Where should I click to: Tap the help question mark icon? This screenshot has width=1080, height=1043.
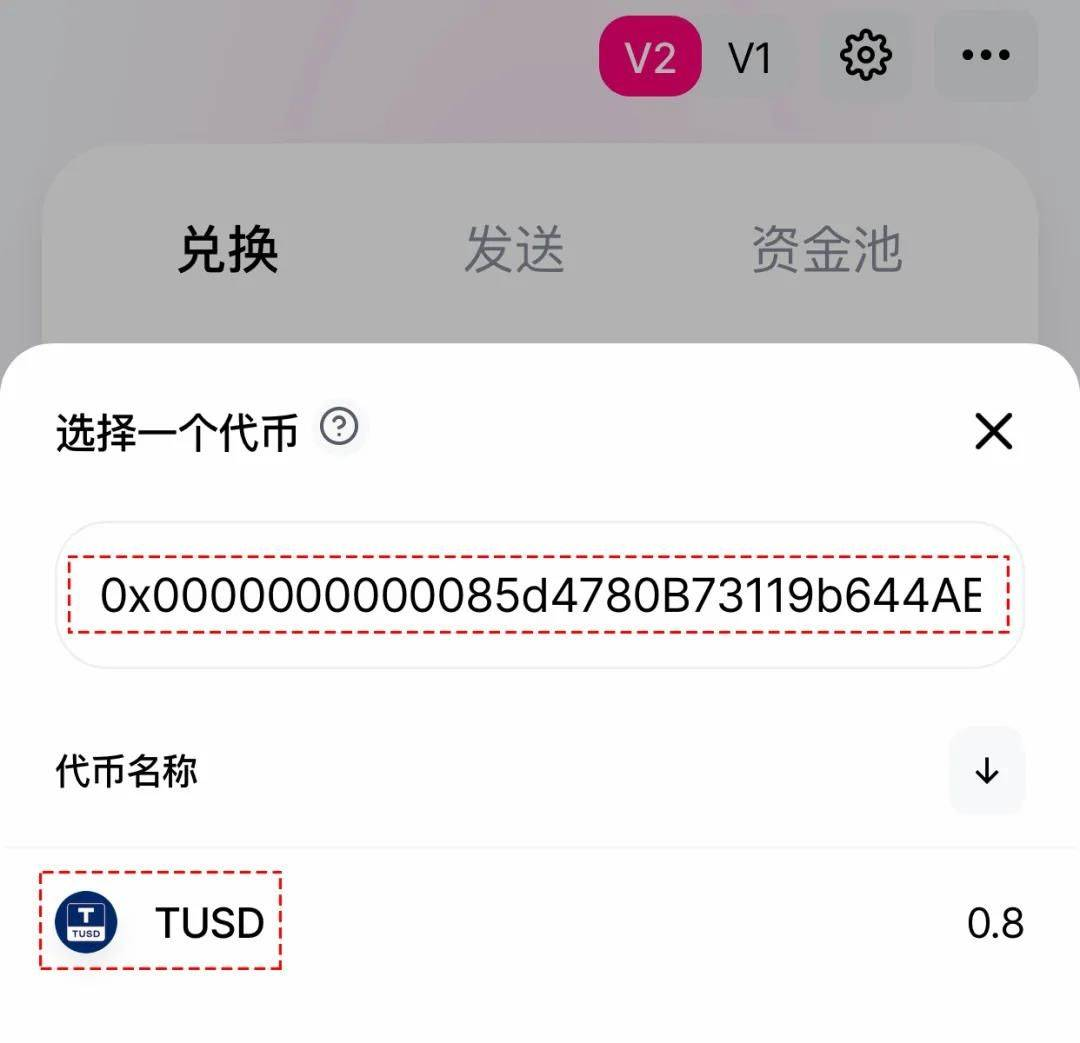click(x=339, y=428)
